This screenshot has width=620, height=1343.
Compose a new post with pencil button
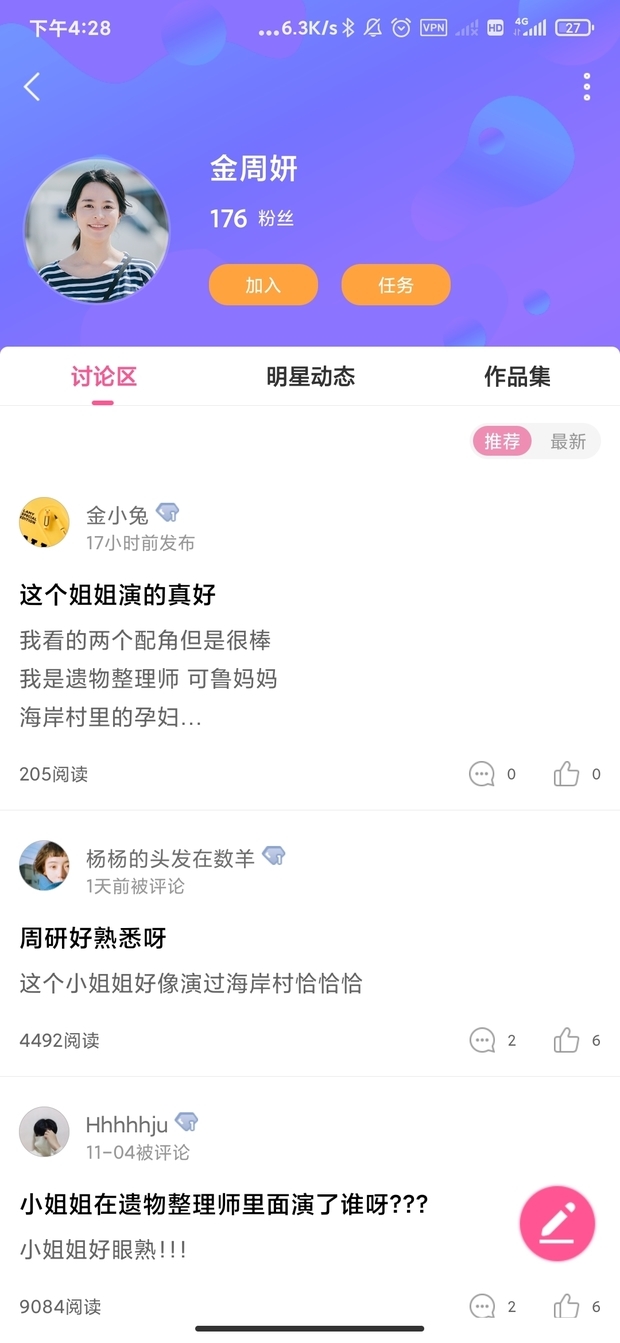pyautogui.click(x=557, y=1222)
